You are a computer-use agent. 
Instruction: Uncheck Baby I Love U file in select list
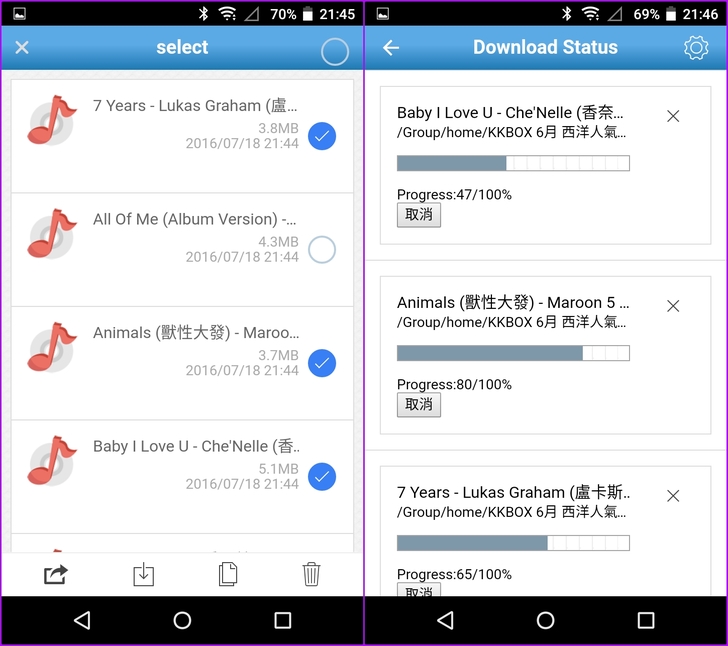click(x=322, y=477)
